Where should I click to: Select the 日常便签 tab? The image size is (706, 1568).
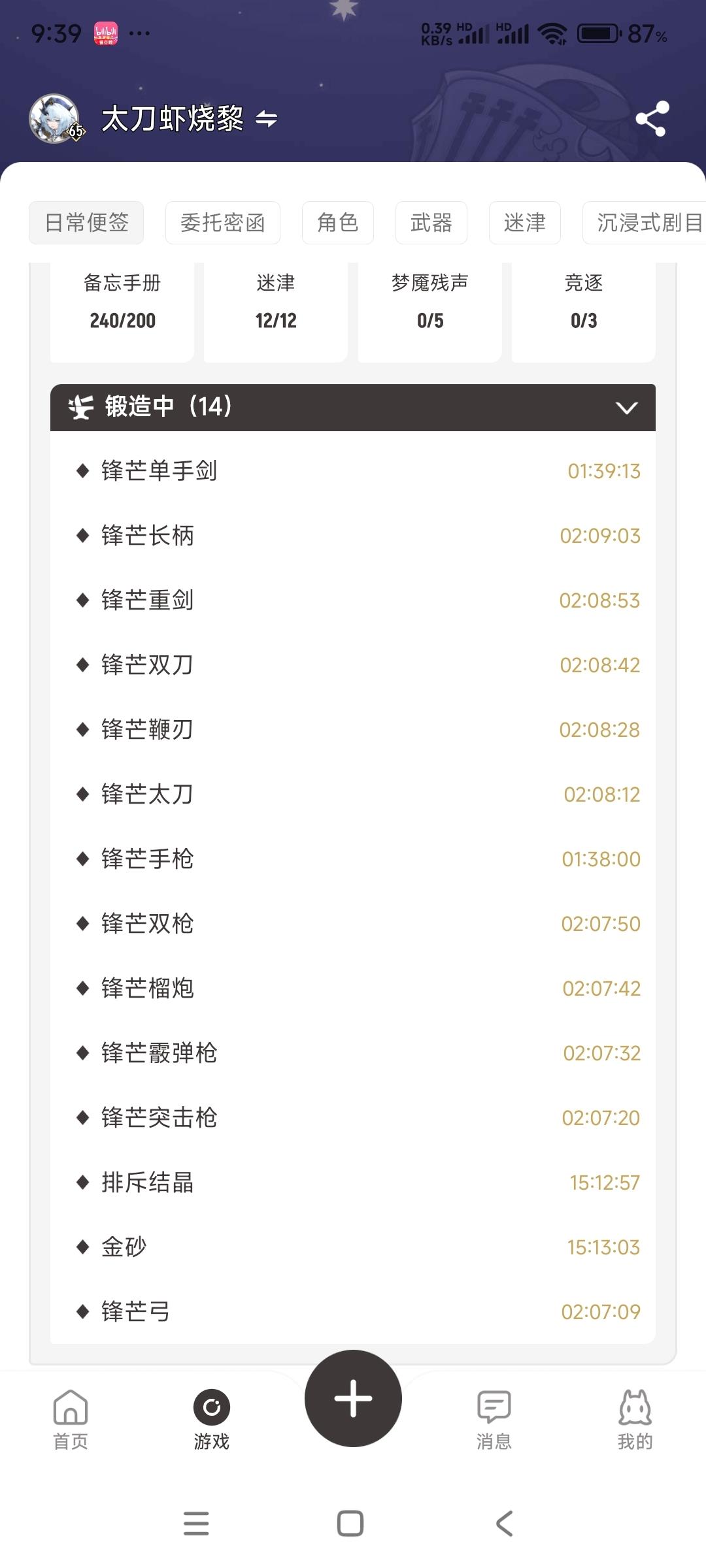86,223
